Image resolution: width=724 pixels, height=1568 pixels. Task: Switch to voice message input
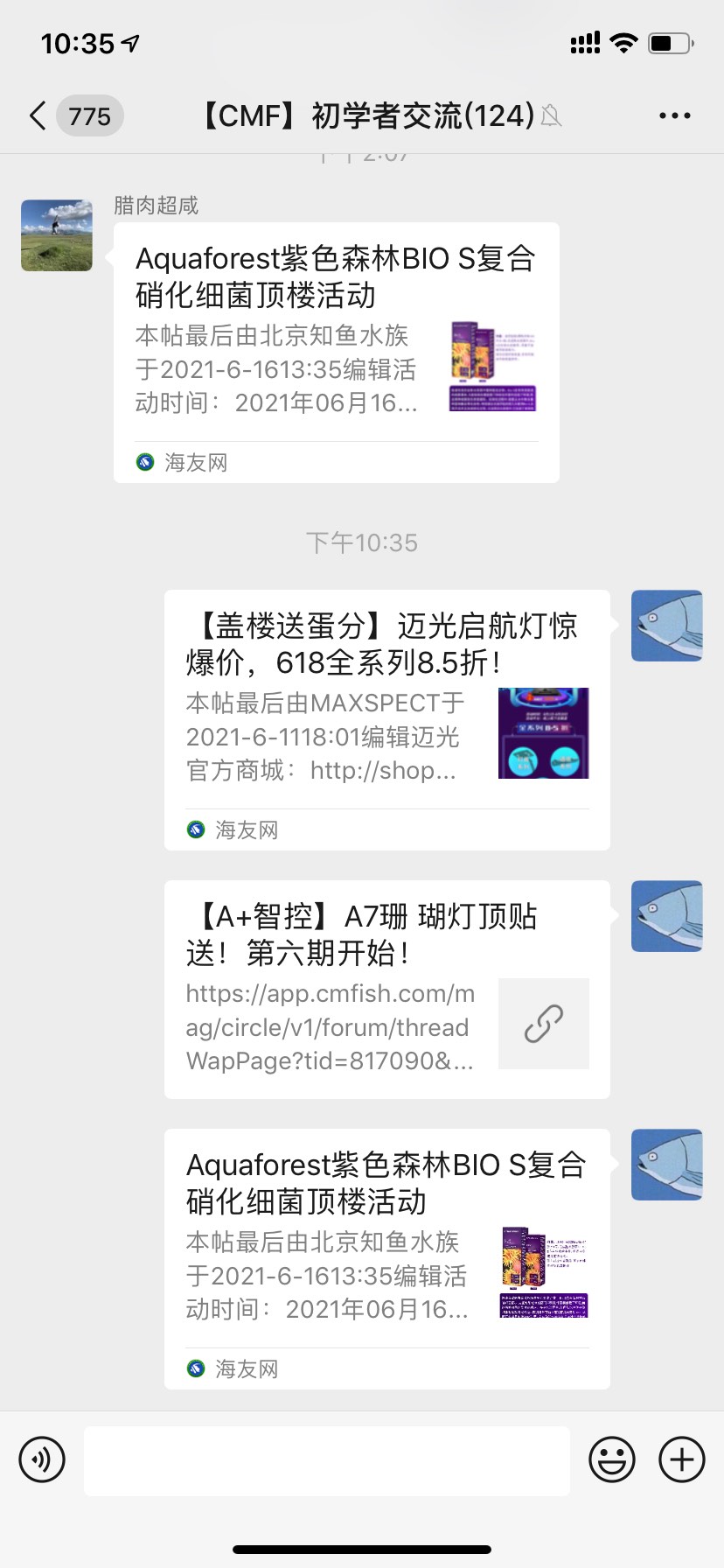[x=42, y=1459]
